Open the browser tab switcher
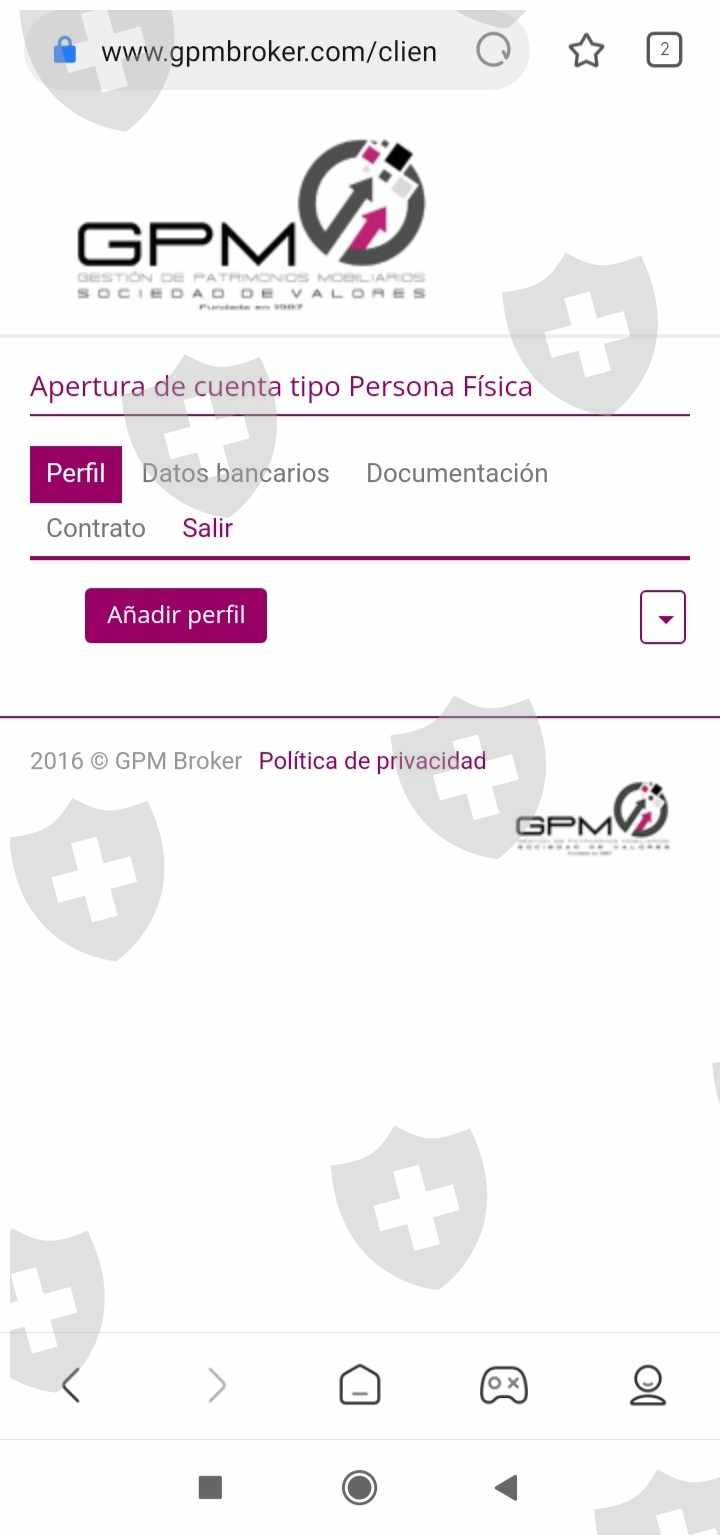The image size is (720, 1535). coord(664,50)
